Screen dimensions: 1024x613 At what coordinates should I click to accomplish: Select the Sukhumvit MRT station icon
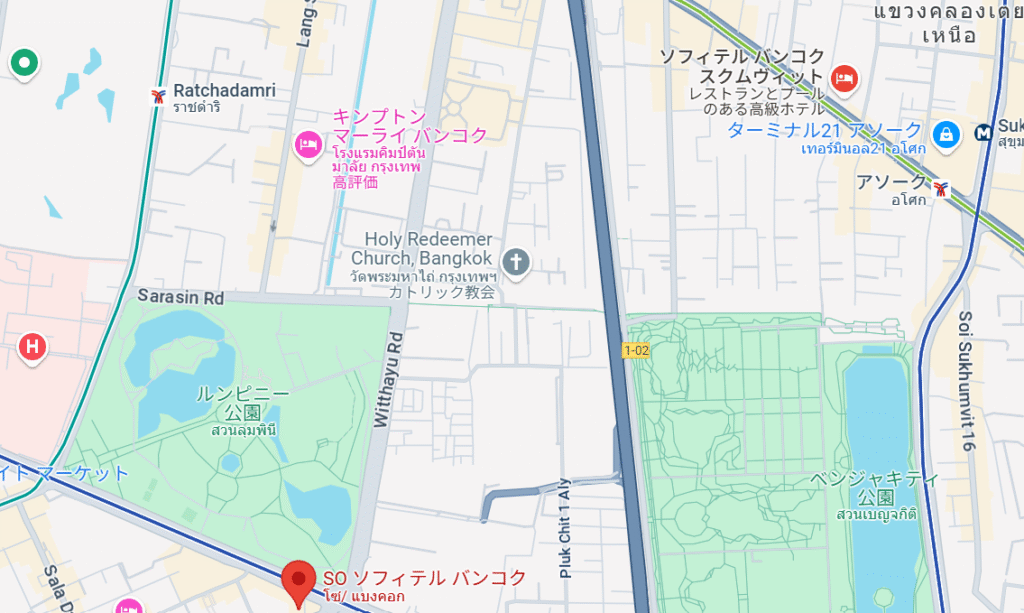click(985, 130)
